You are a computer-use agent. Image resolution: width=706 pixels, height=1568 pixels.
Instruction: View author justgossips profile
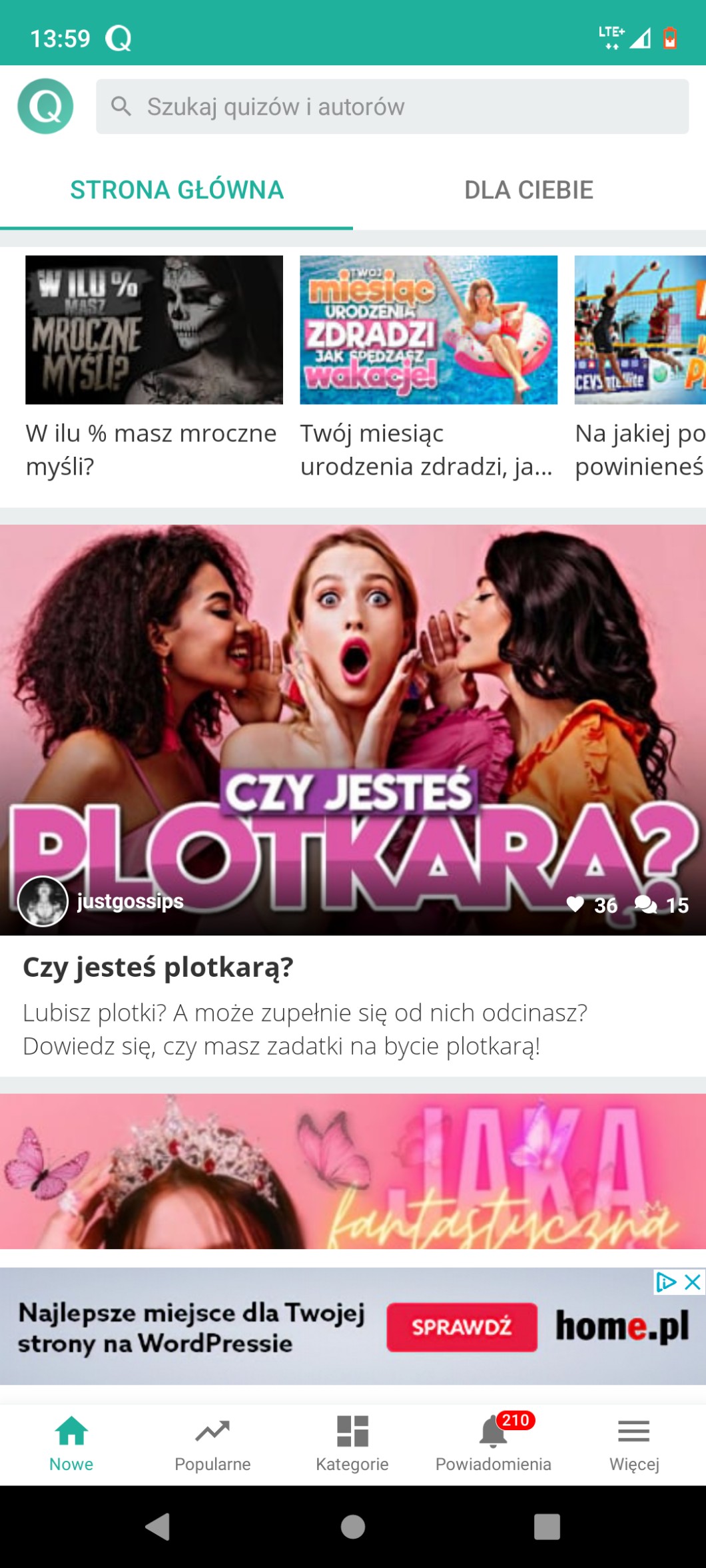[130, 901]
